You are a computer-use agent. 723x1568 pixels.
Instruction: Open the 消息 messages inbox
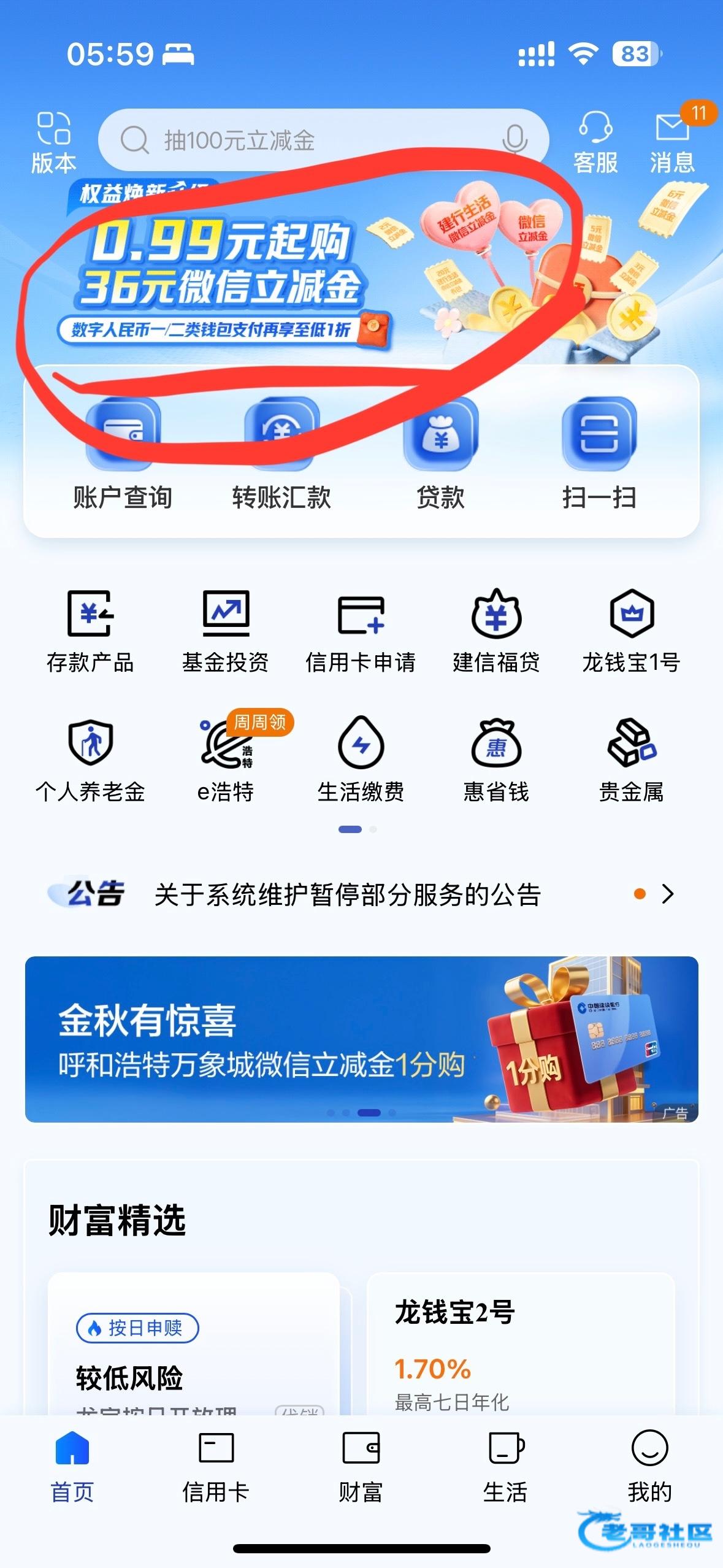tap(672, 142)
